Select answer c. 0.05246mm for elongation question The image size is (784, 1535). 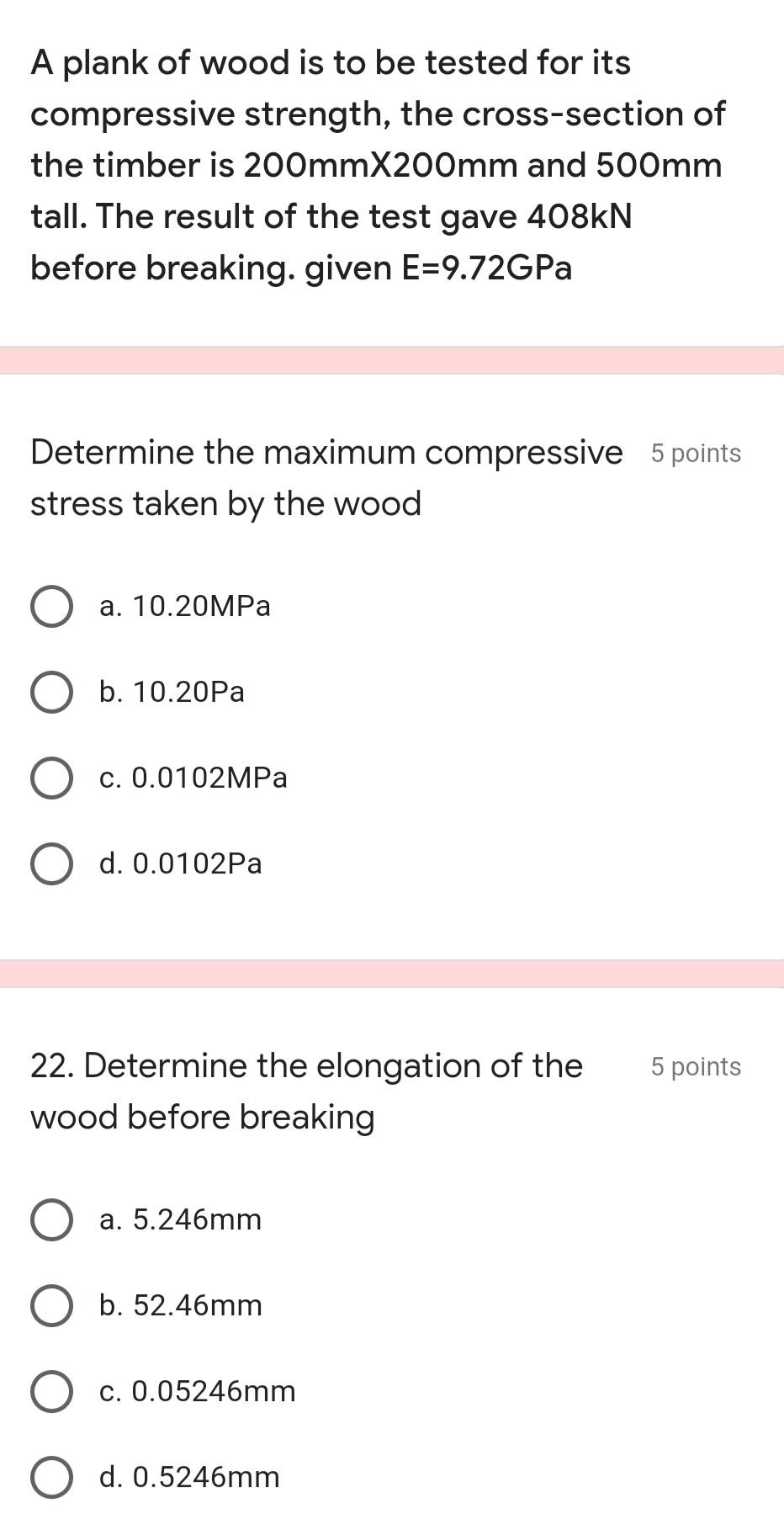coord(51,1390)
